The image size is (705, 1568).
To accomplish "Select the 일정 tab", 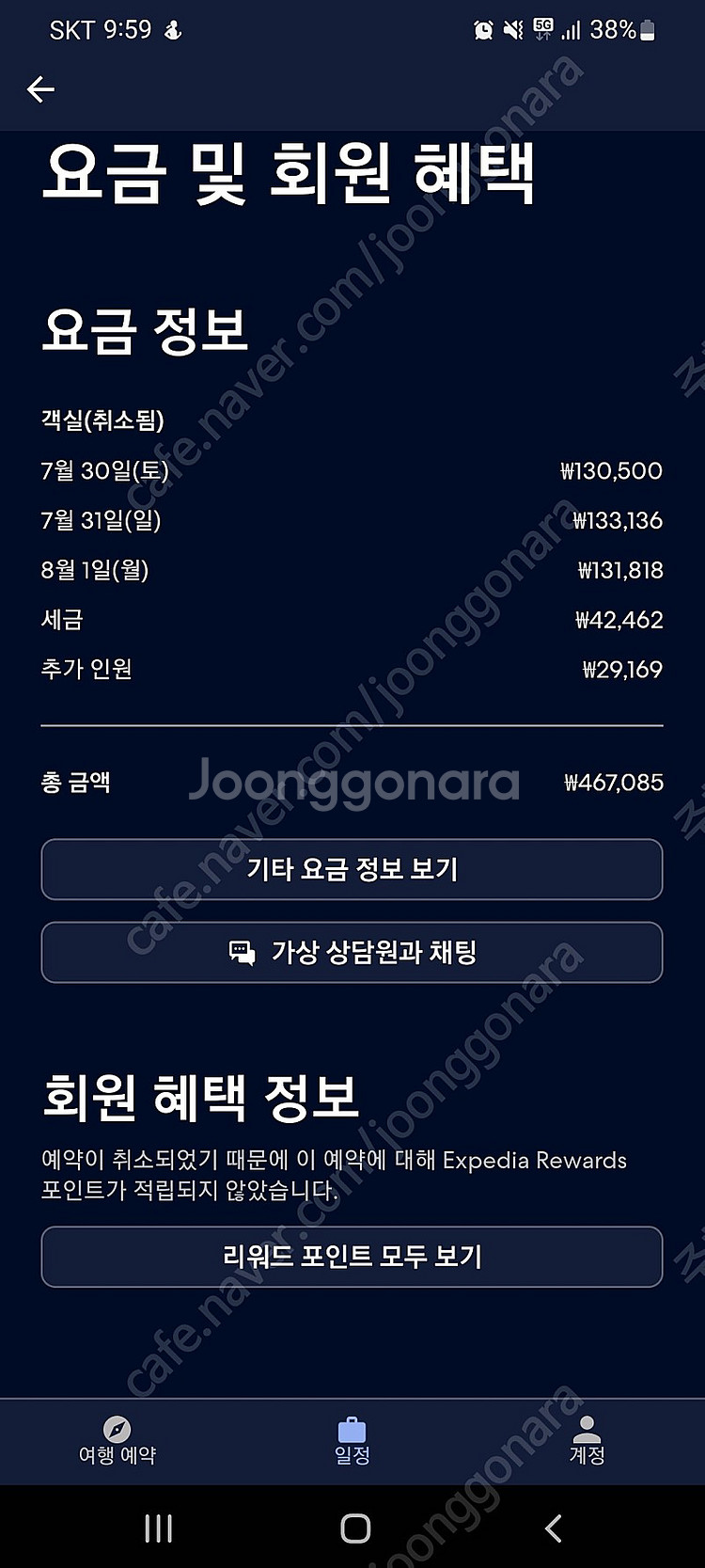I will click(352, 1441).
